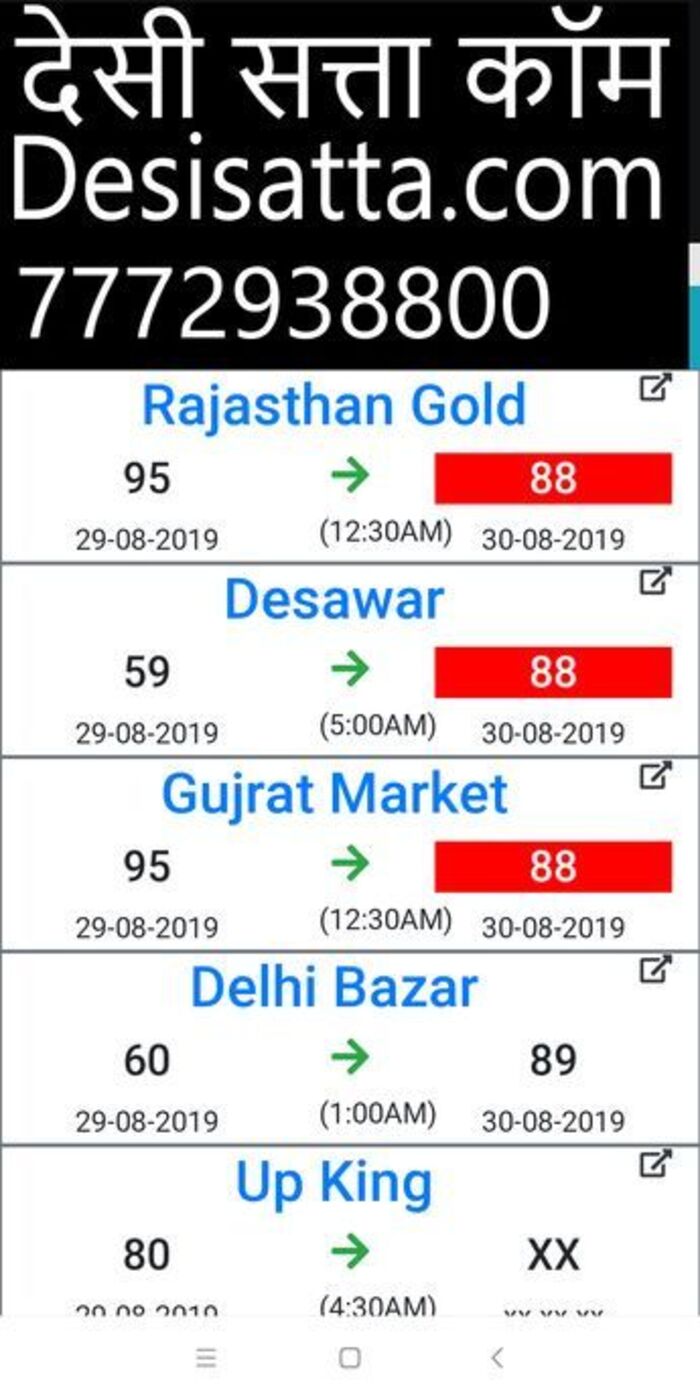Open the external link icon for Rajasthan Gold

[655, 388]
